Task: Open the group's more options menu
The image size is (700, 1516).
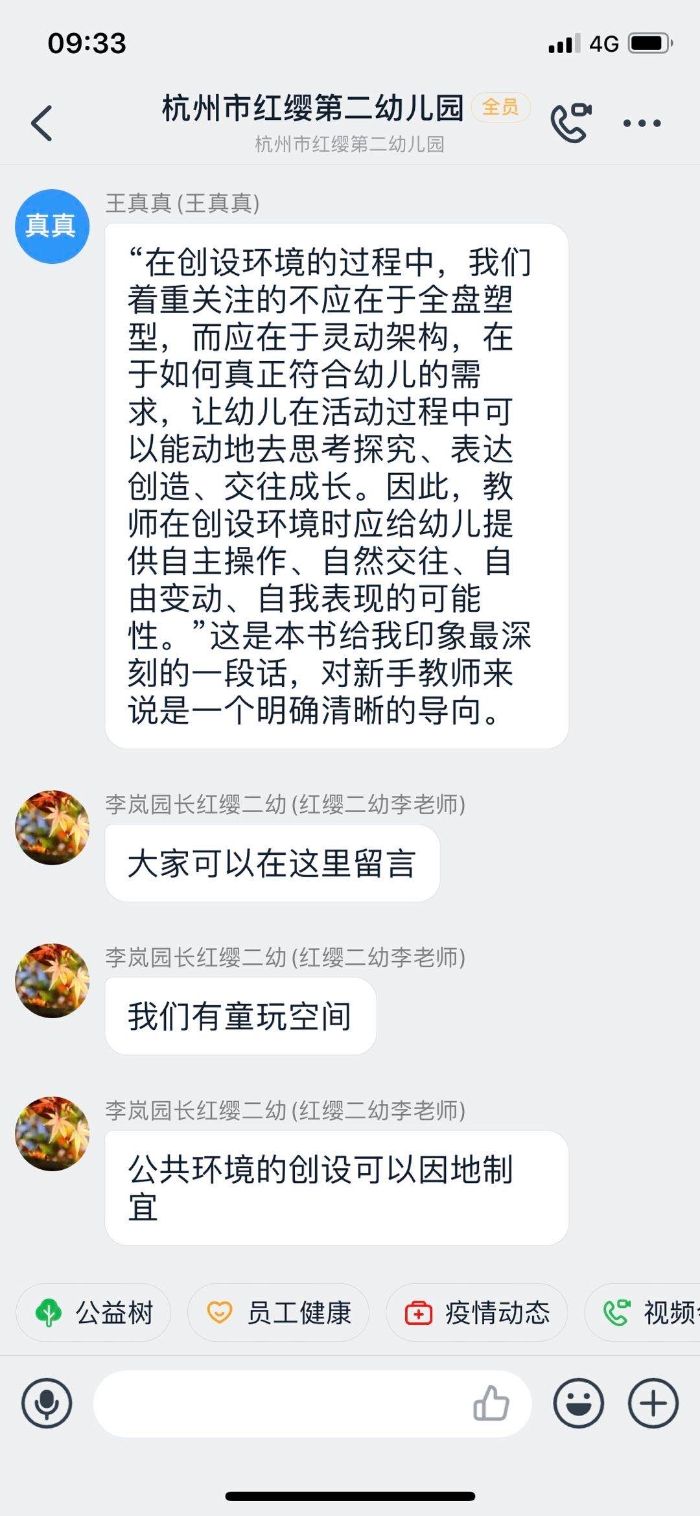Action: (x=642, y=123)
